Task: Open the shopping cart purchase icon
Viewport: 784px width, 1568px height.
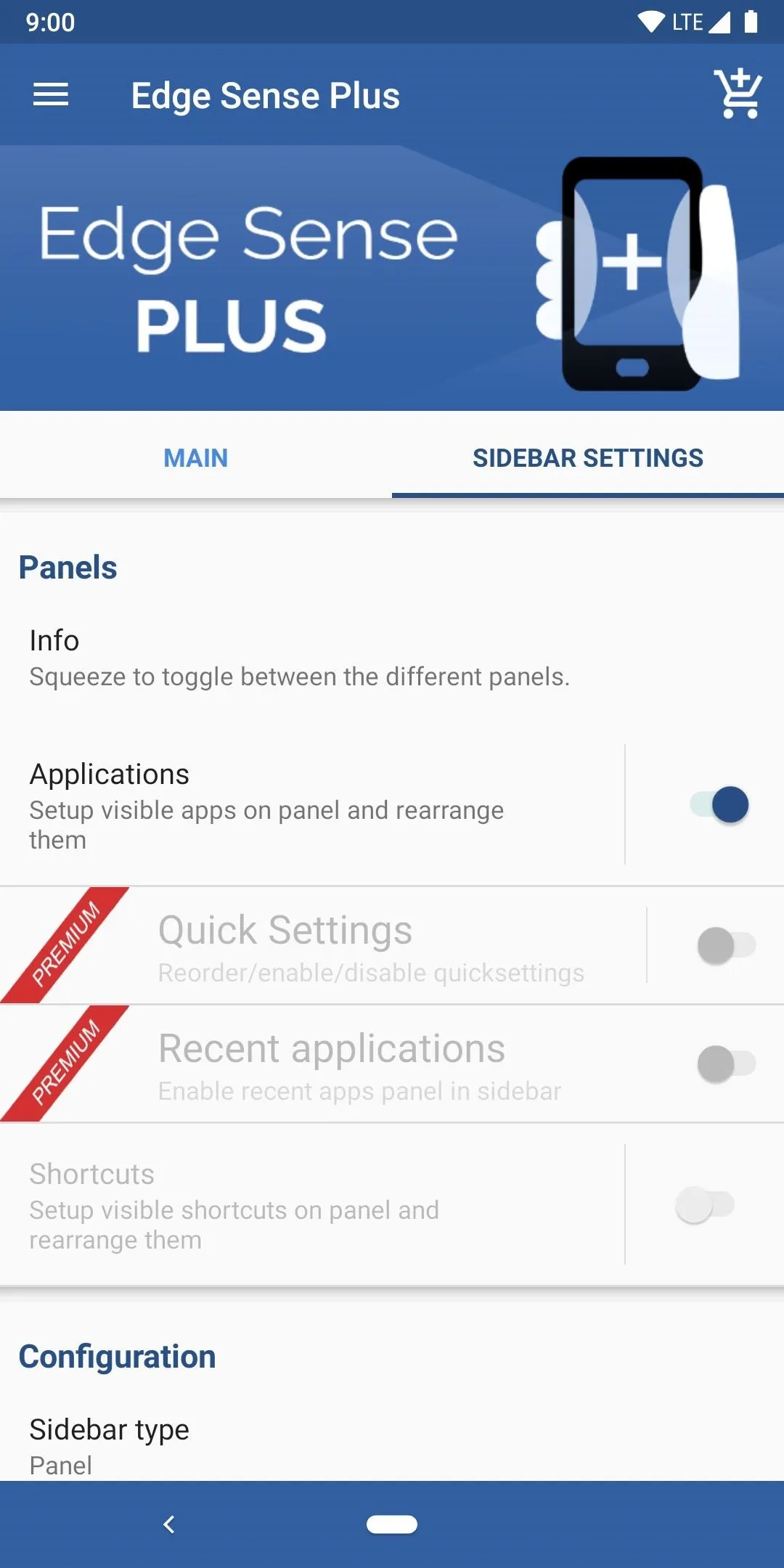Action: click(738, 94)
